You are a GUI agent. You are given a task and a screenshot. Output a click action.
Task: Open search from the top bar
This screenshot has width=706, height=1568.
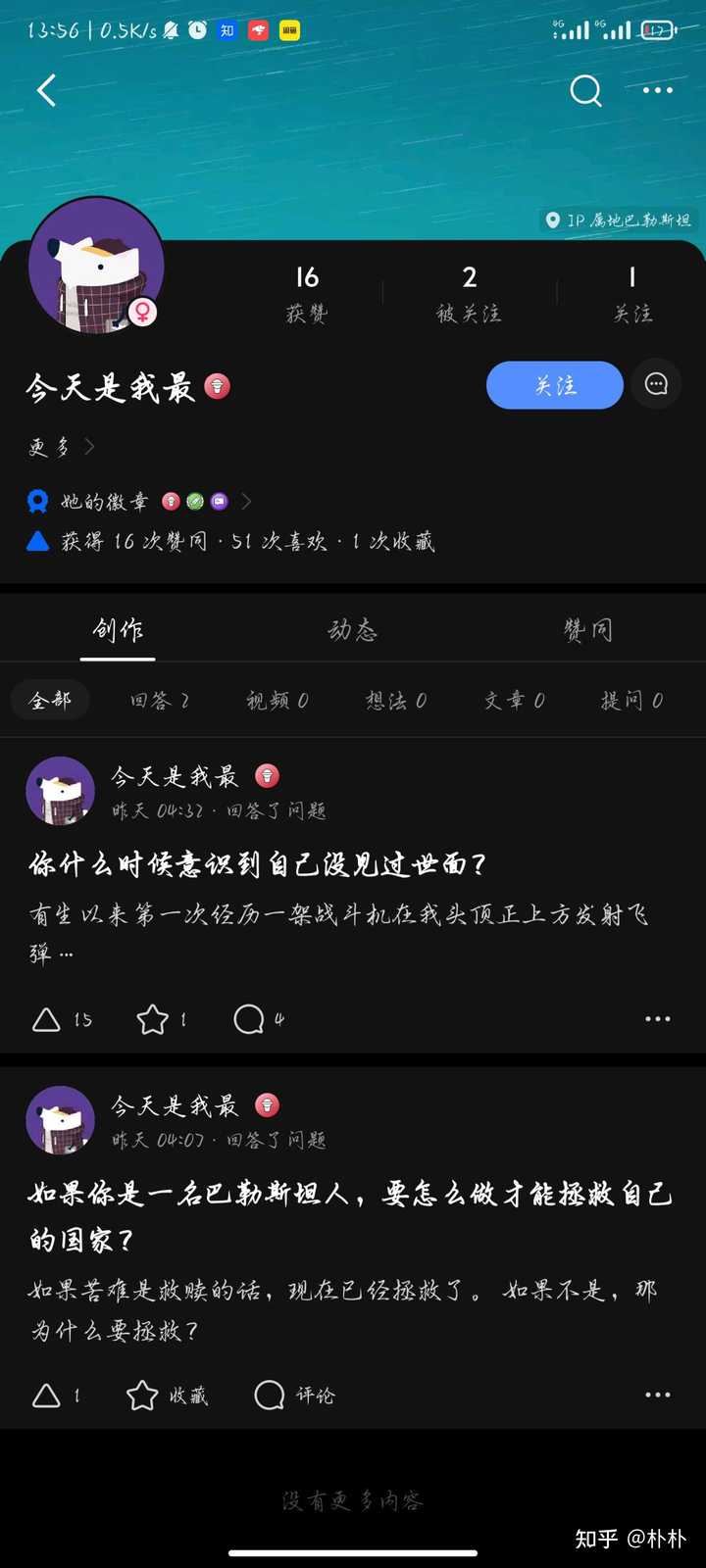pyautogui.click(x=585, y=91)
